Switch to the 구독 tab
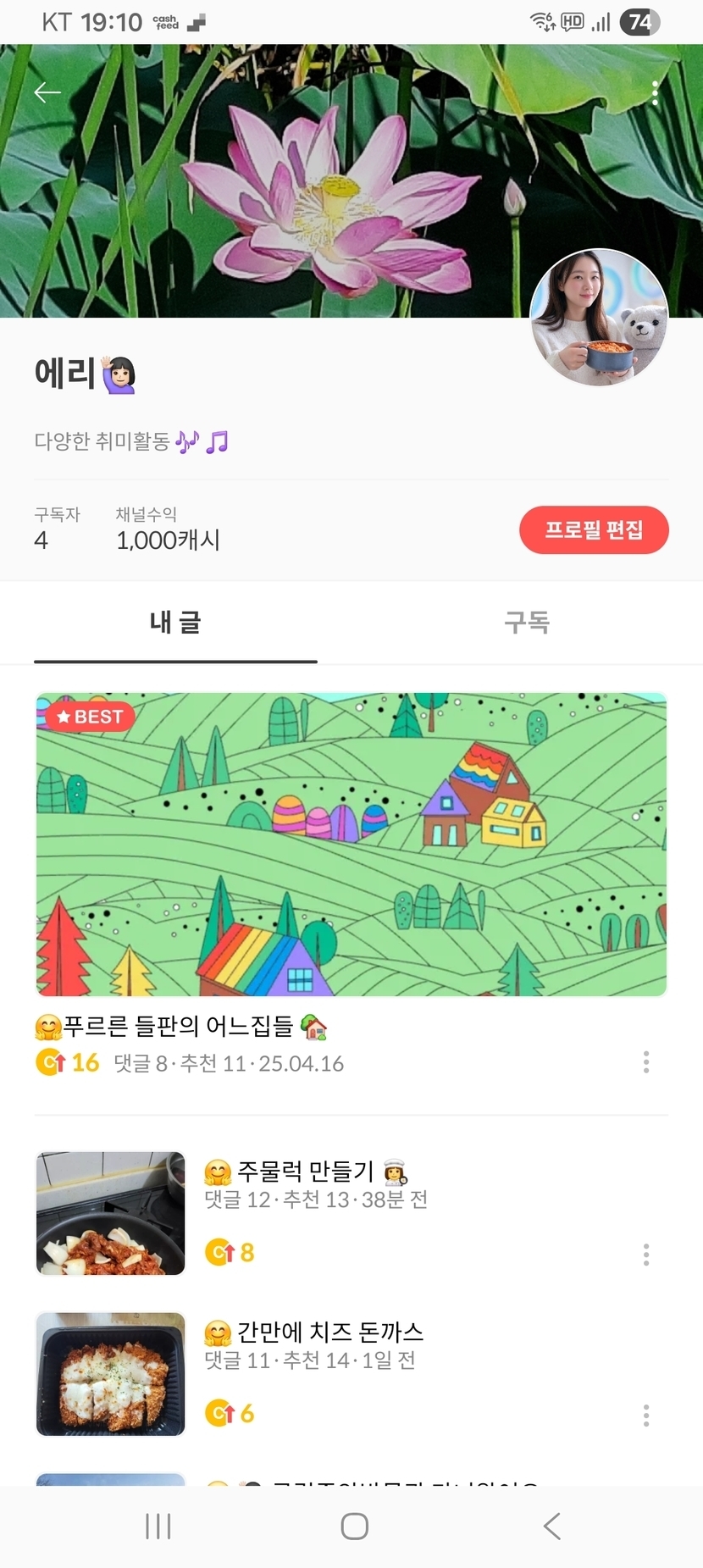703x1568 pixels. pos(527,623)
